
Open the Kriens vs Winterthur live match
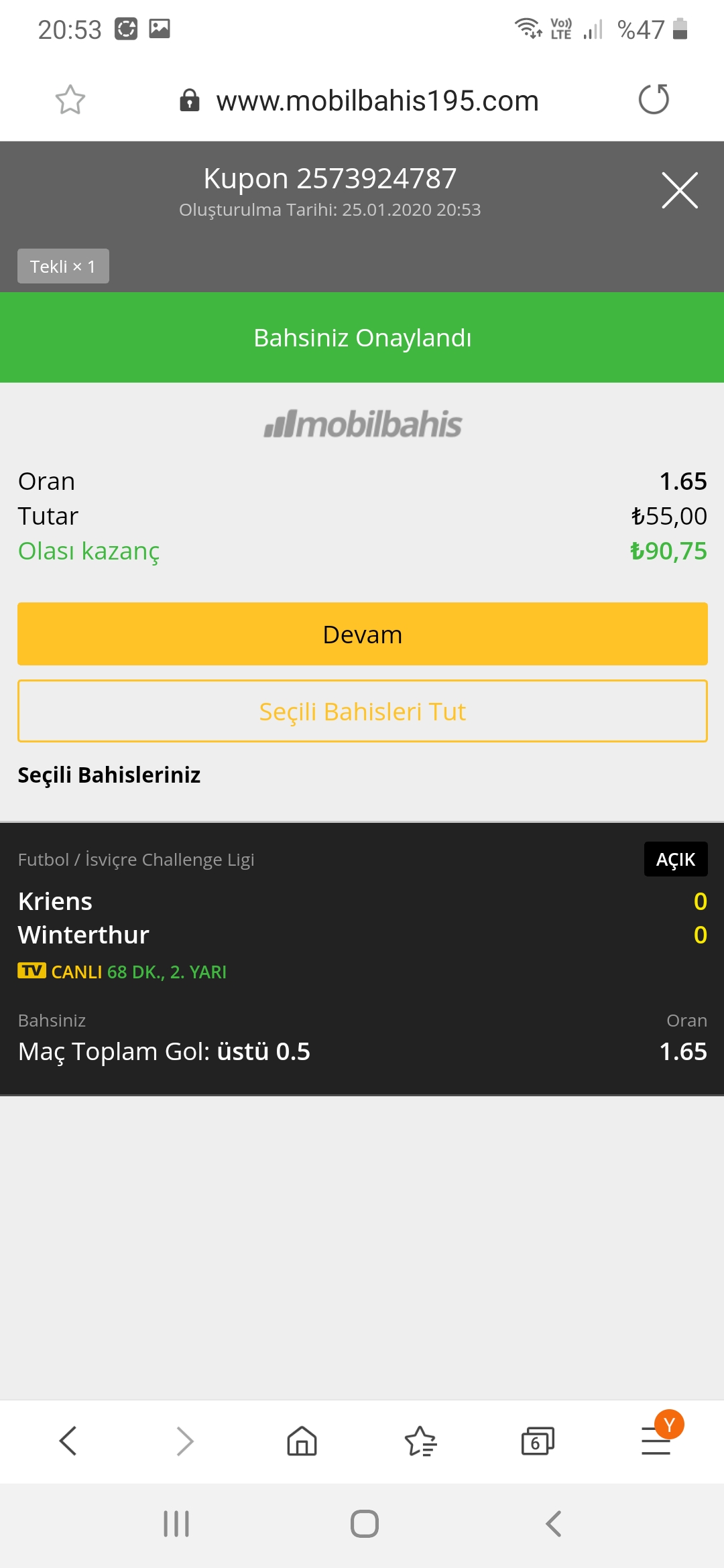coord(201,918)
